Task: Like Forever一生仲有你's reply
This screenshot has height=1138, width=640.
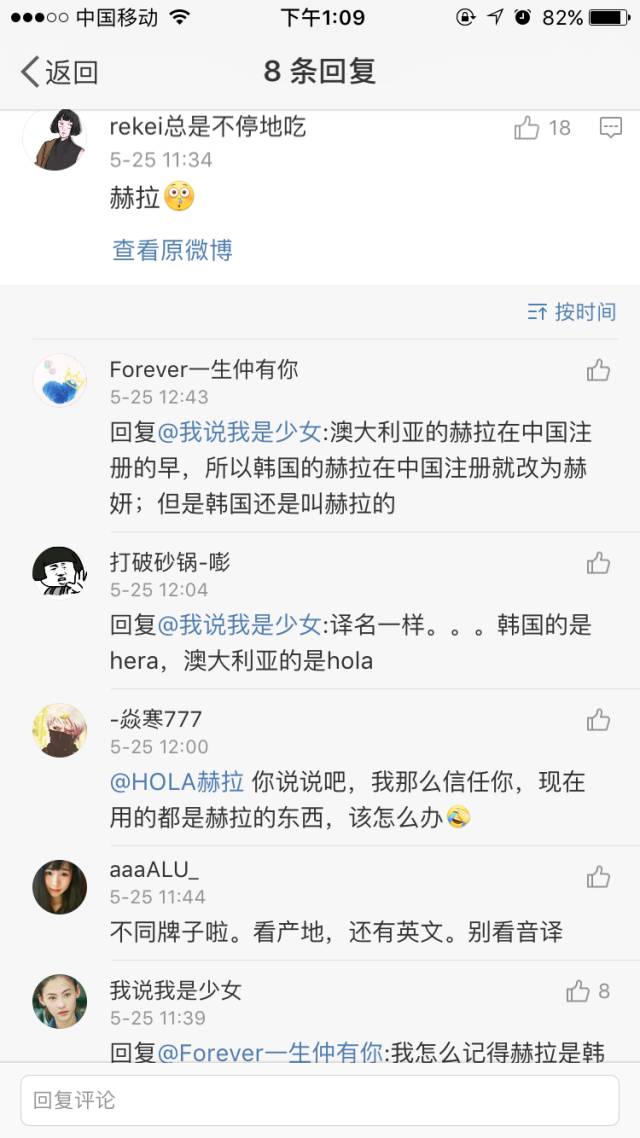Action: tap(598, 371)
